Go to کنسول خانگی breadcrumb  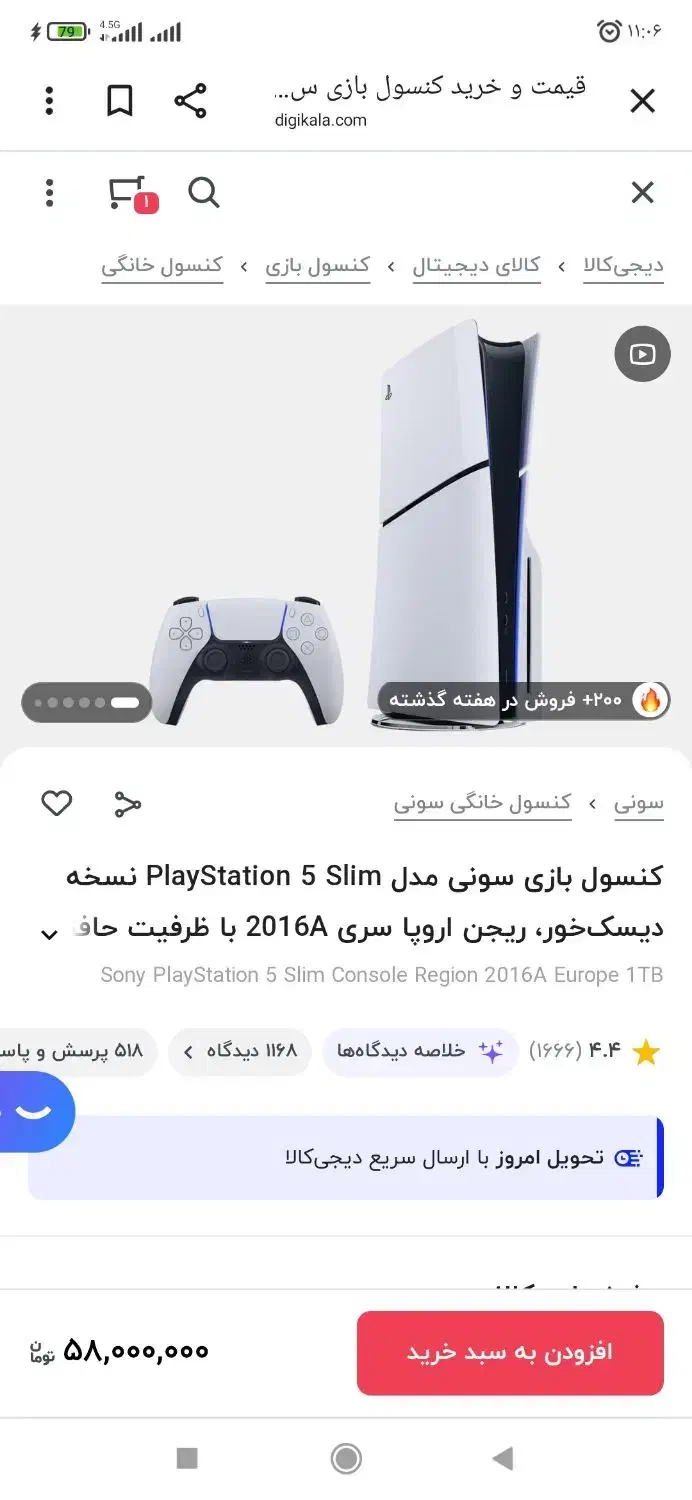click(162, 266)
